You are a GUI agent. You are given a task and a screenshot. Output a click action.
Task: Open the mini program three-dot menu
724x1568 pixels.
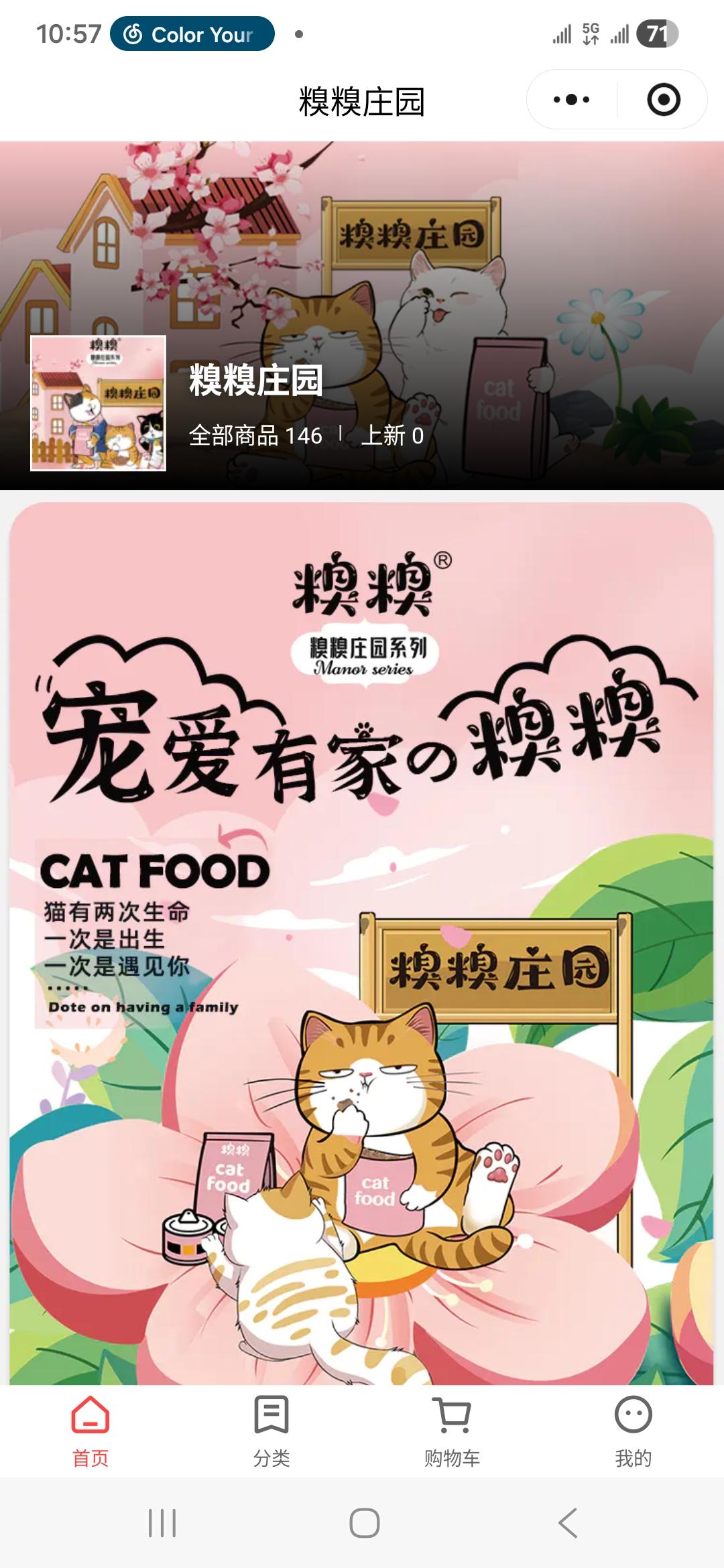point(571,100)
